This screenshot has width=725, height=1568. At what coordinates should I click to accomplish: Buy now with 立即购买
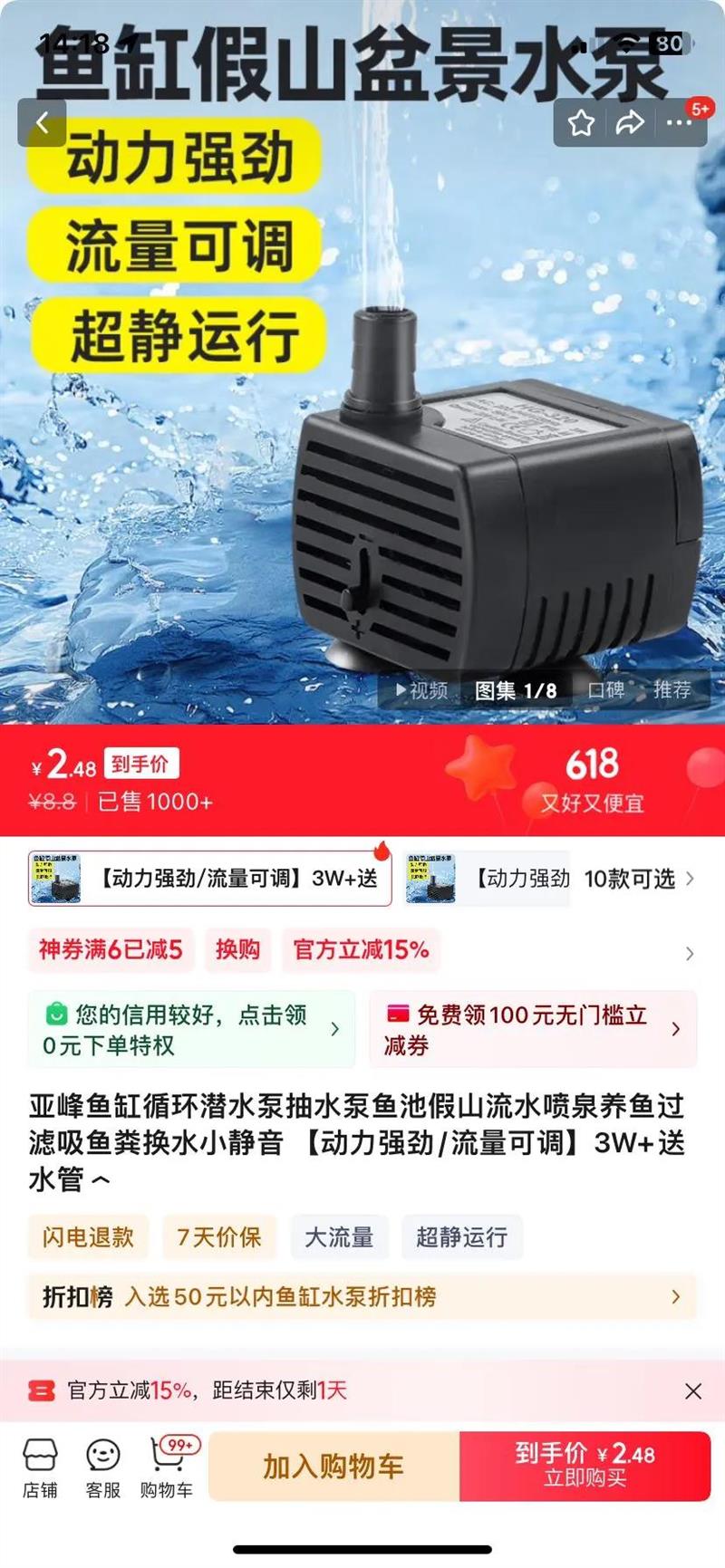(x=585, y=1467)
